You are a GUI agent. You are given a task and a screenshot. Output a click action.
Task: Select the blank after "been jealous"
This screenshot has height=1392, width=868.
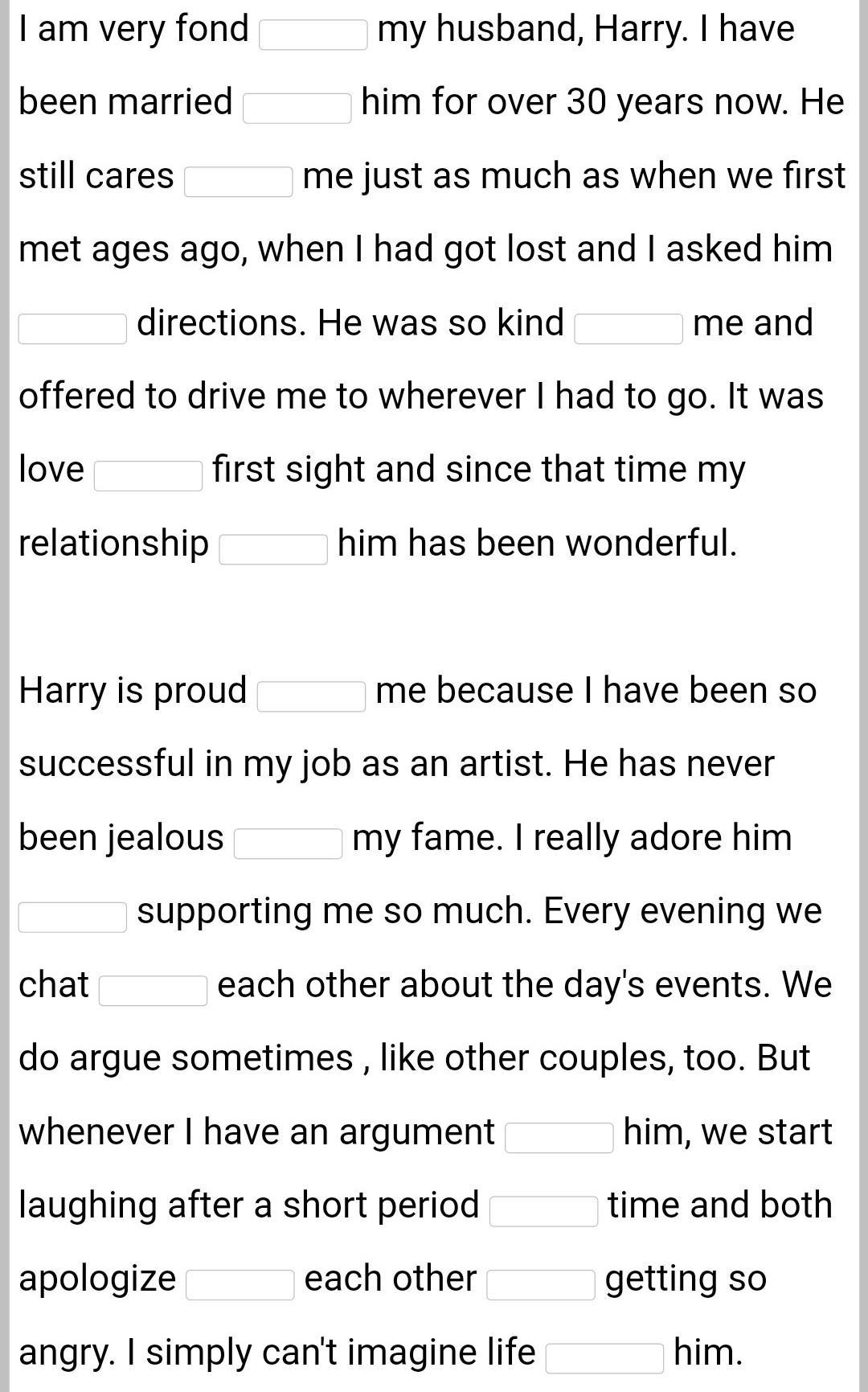point(289,844)
